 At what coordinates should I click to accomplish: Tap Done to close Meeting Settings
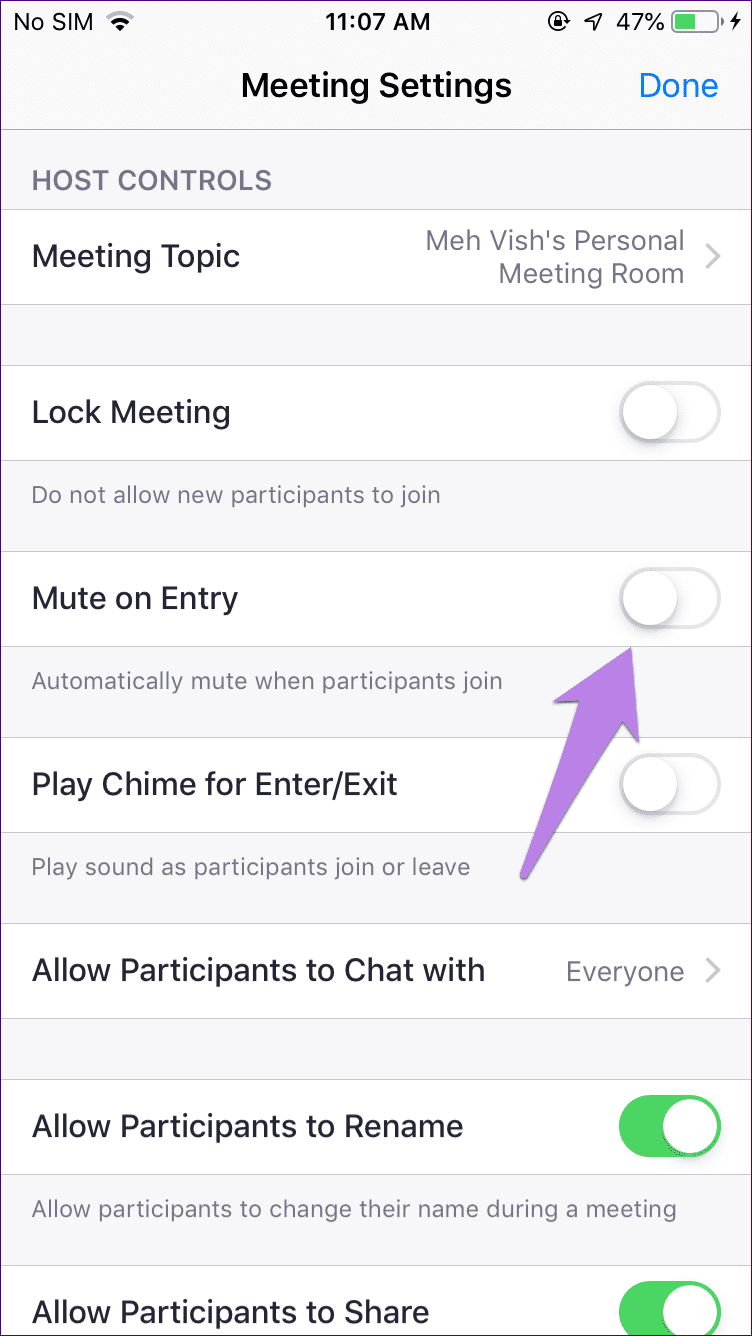tap(678, 86)
